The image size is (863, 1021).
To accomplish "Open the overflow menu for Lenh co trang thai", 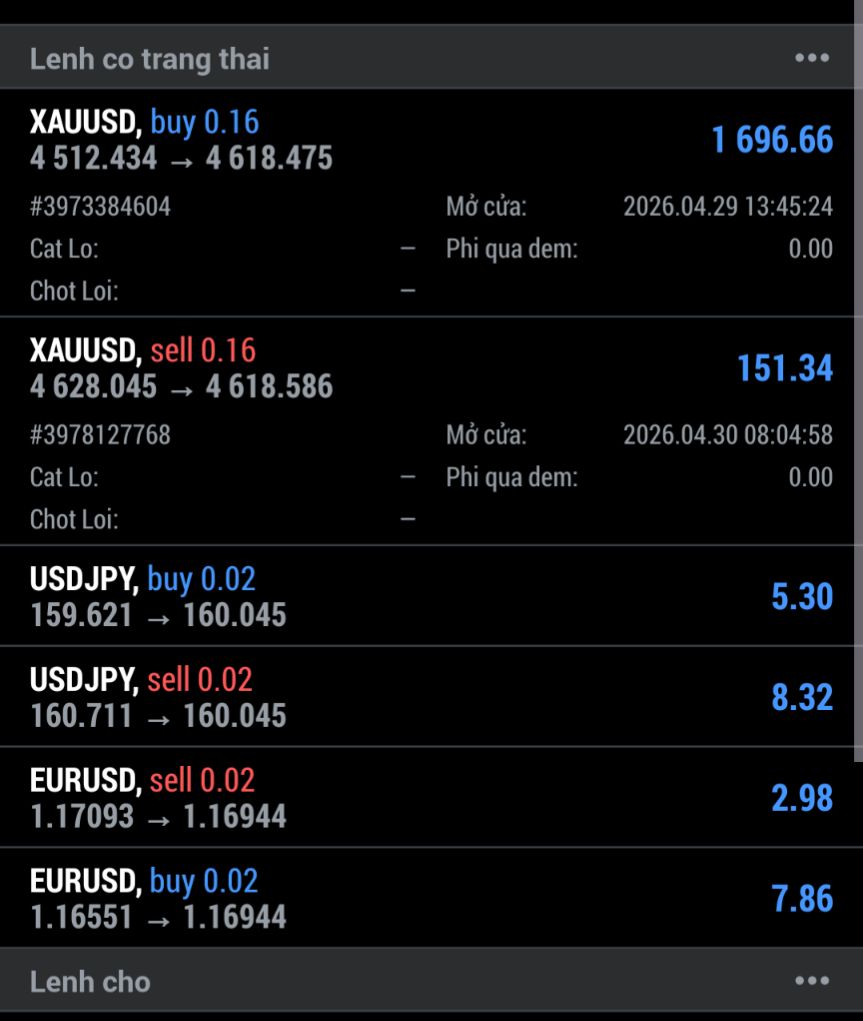I will tap(811, 59).
